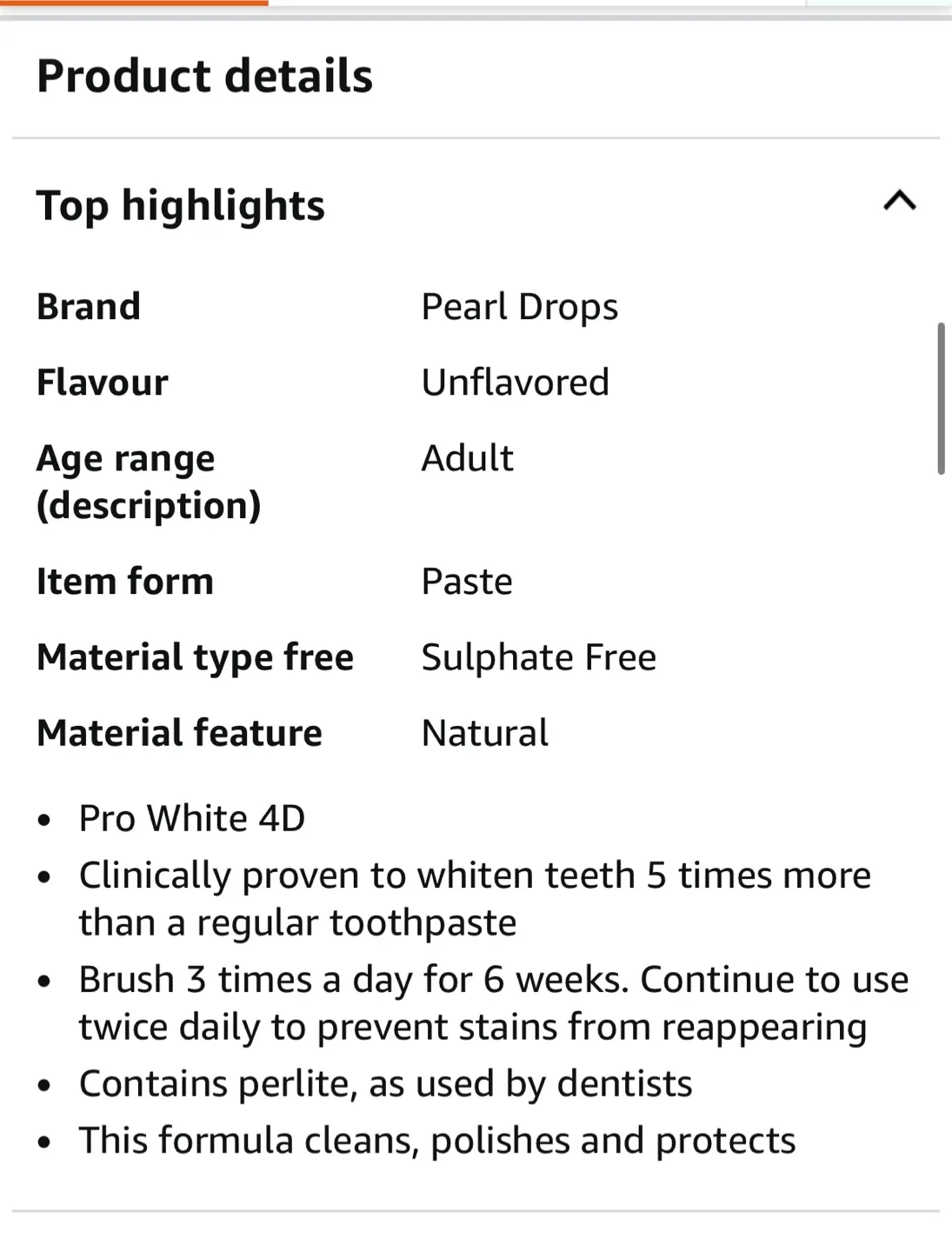Viewport: 952px width, 1252px height.
Task: Click the Top highlights label
Action: point(180,206)
